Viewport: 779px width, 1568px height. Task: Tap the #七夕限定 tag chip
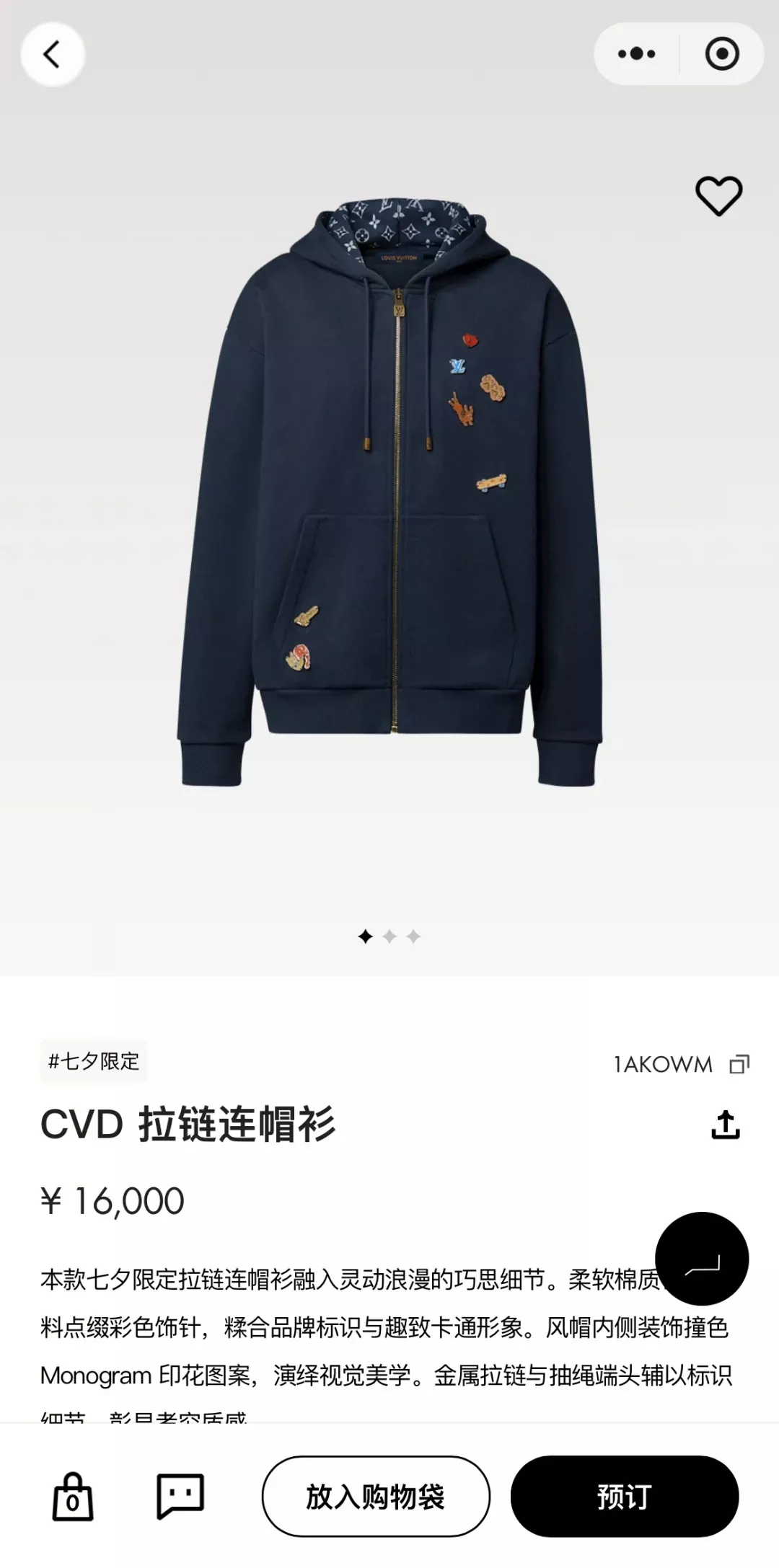[x=94, y=1061]
